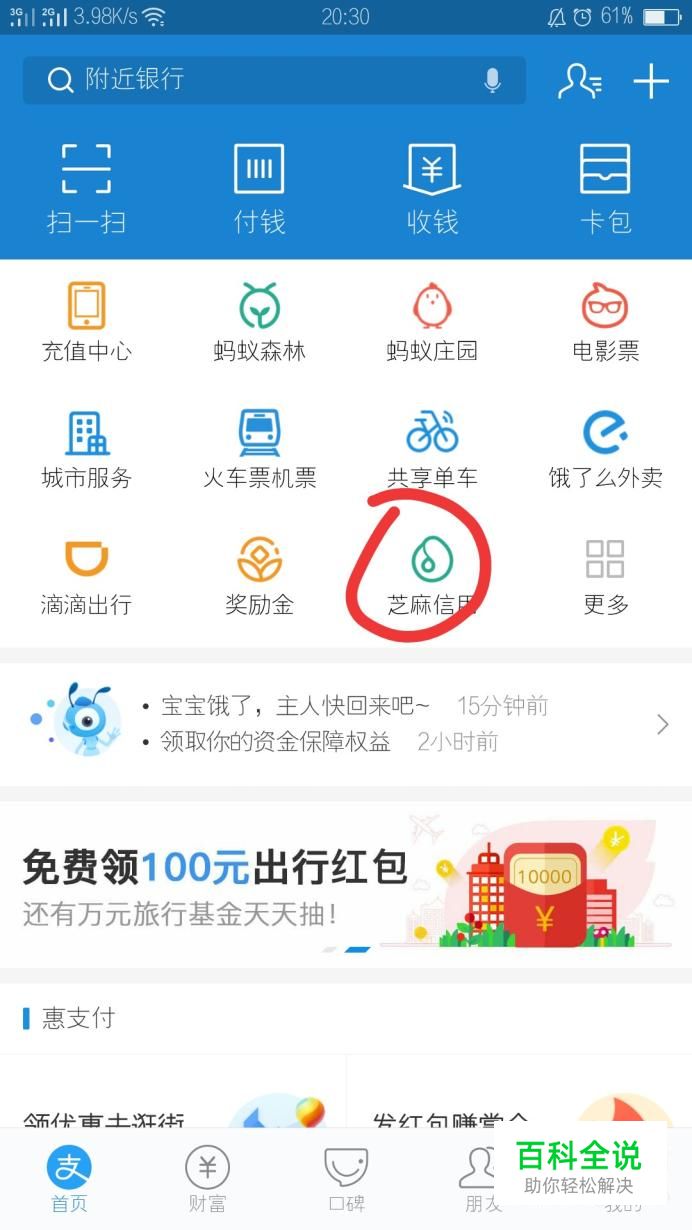Screen dimensions: 692x1230
Task: Tap the 附近银行 search box
Action: coord(274,80)
